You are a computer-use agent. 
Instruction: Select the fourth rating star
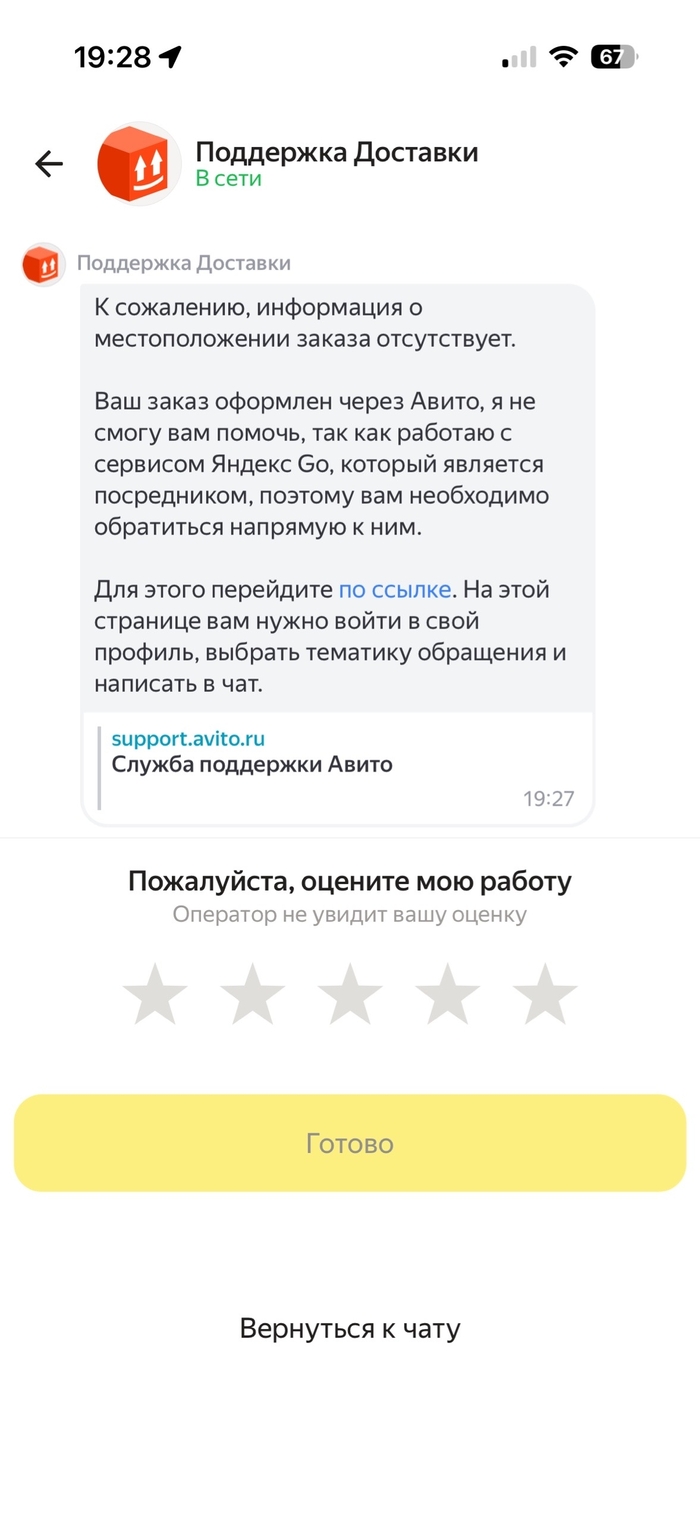coord(447,995)
